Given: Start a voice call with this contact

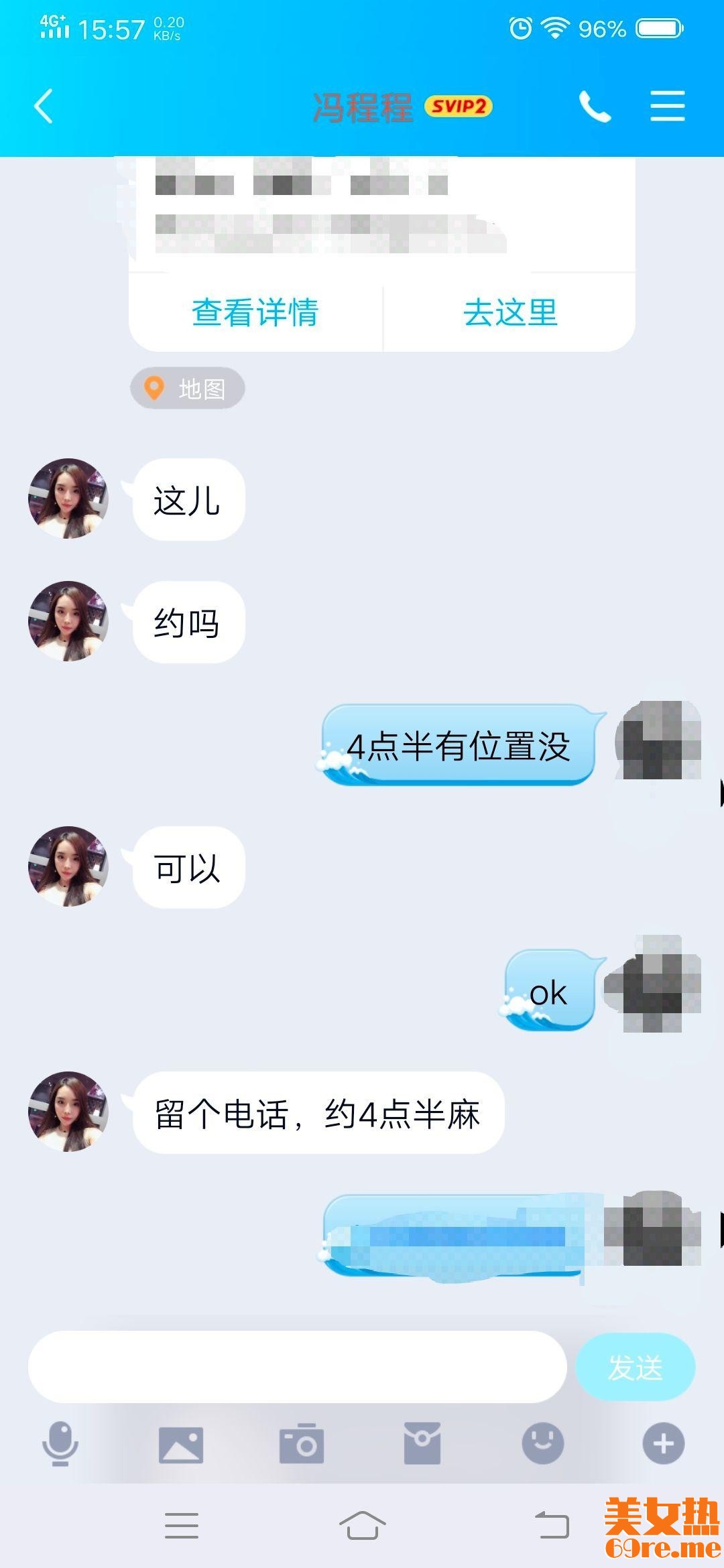Looking at the screenshot, I should pos(595,107).
